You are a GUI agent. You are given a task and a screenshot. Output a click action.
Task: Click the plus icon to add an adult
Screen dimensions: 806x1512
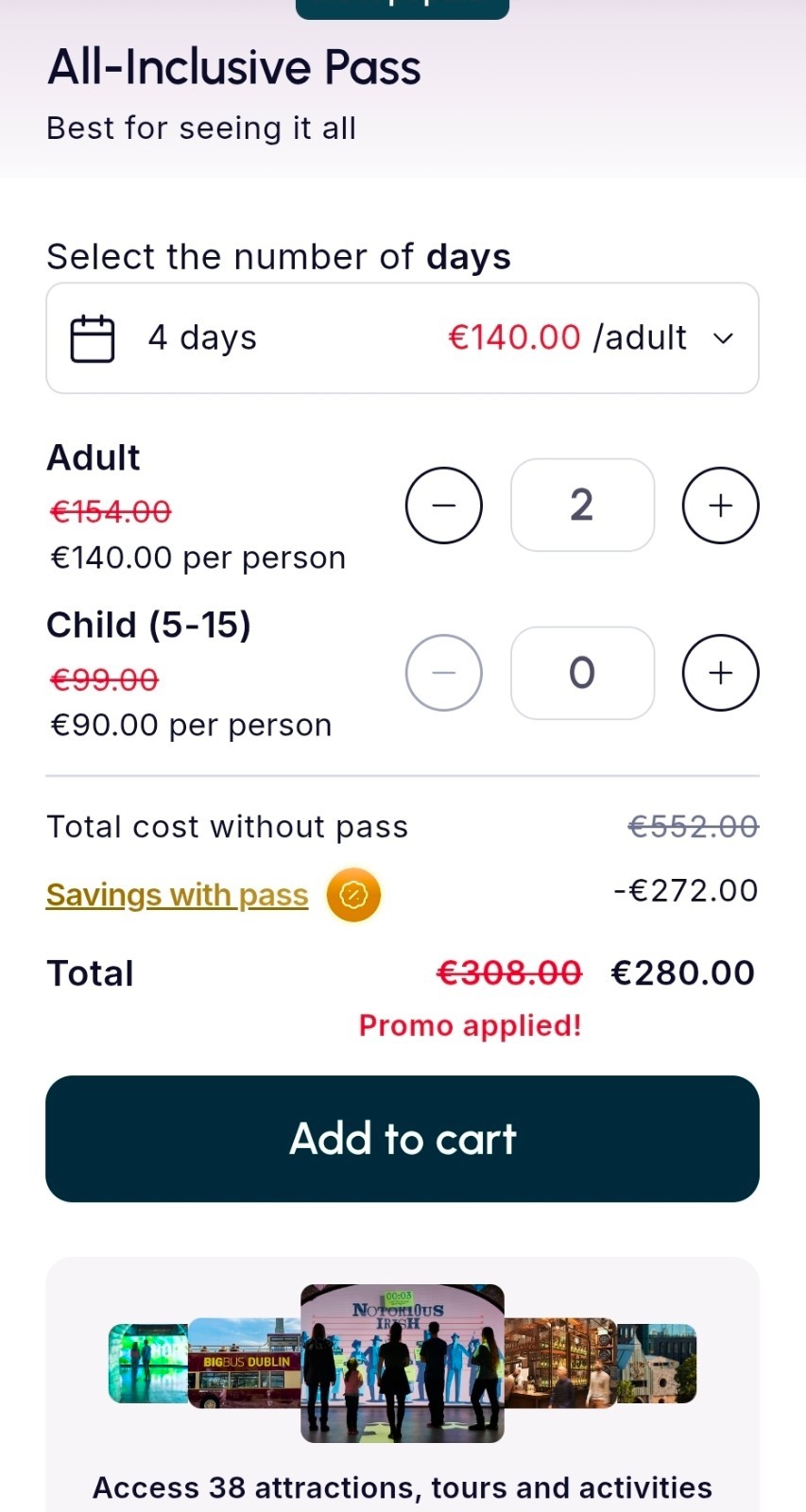[x=720, y=506]
